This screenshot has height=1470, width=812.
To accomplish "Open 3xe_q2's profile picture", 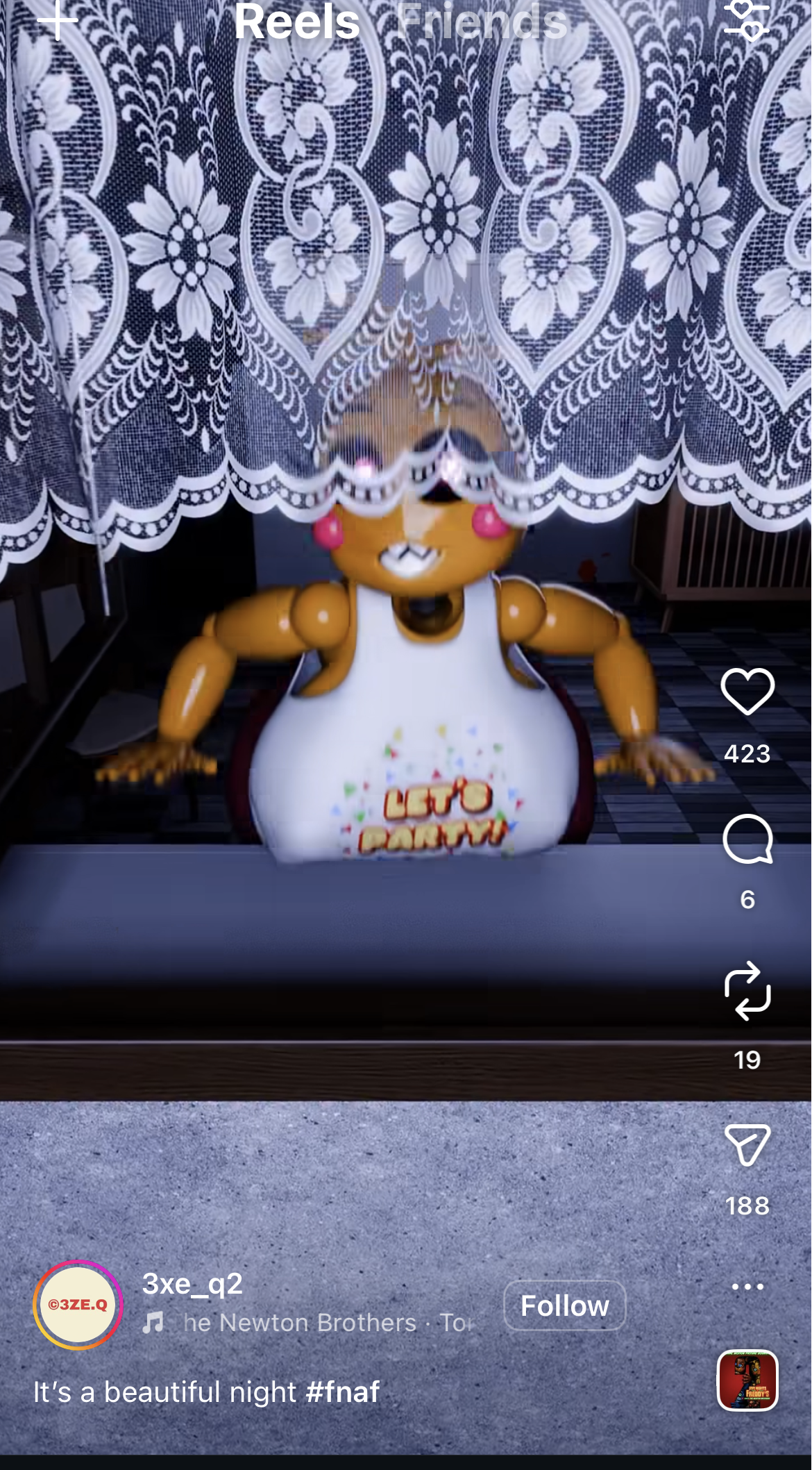I will 78,1305.
